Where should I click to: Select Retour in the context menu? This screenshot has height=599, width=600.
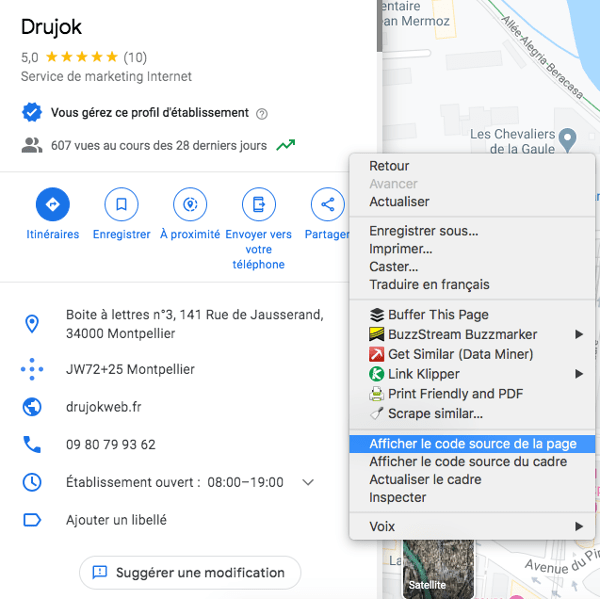pos(389,166)
